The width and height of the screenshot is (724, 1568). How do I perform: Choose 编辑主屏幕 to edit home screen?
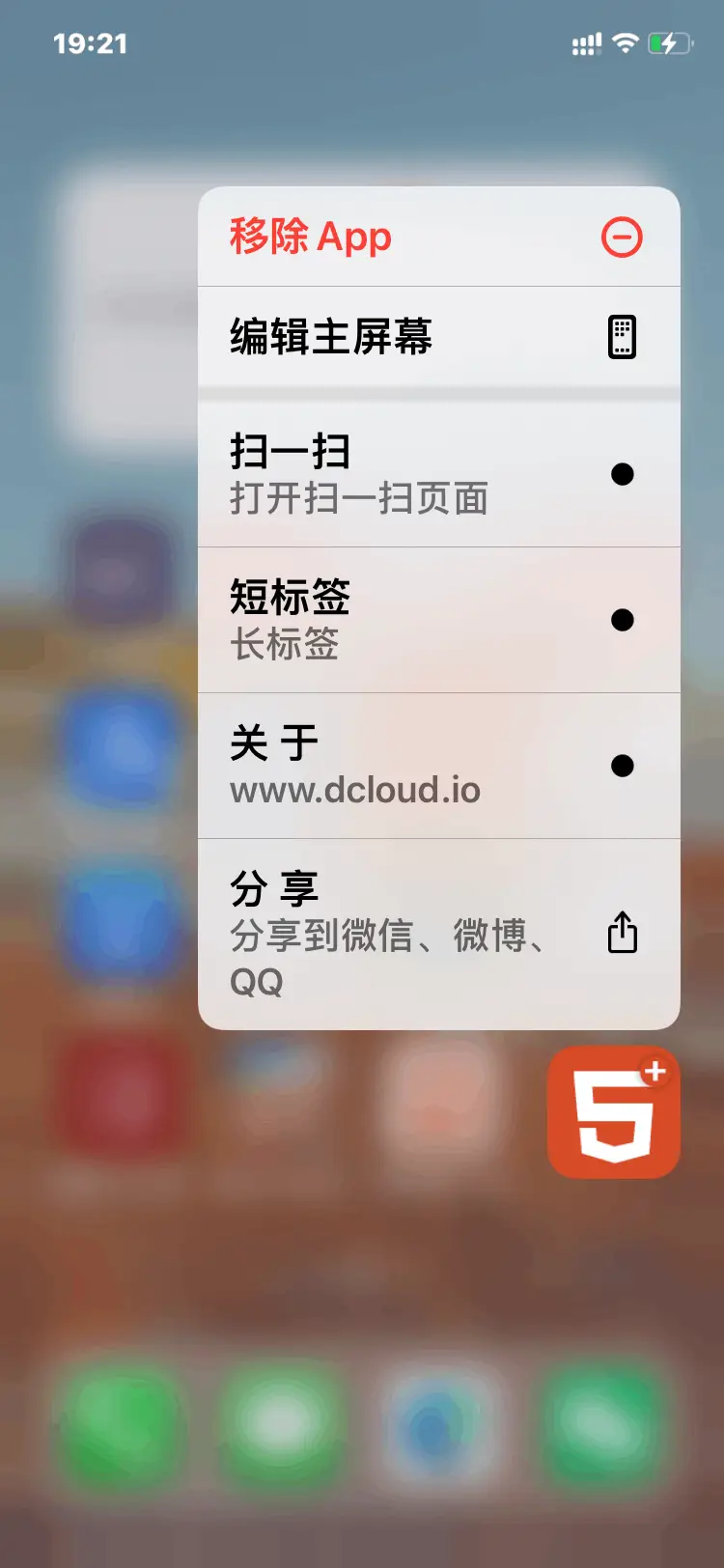coord(438,337)
